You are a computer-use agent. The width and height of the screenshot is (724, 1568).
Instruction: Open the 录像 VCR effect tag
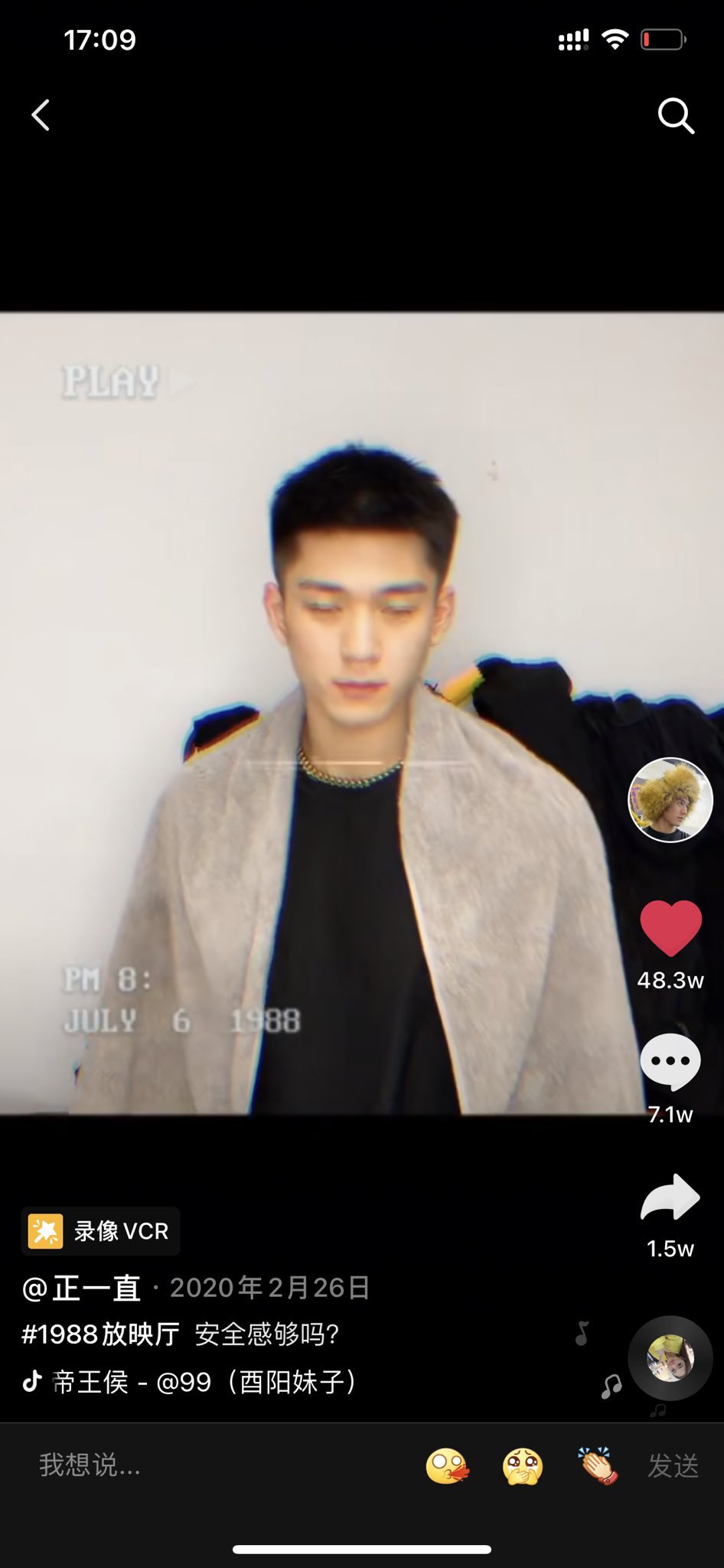point(100,1231)
